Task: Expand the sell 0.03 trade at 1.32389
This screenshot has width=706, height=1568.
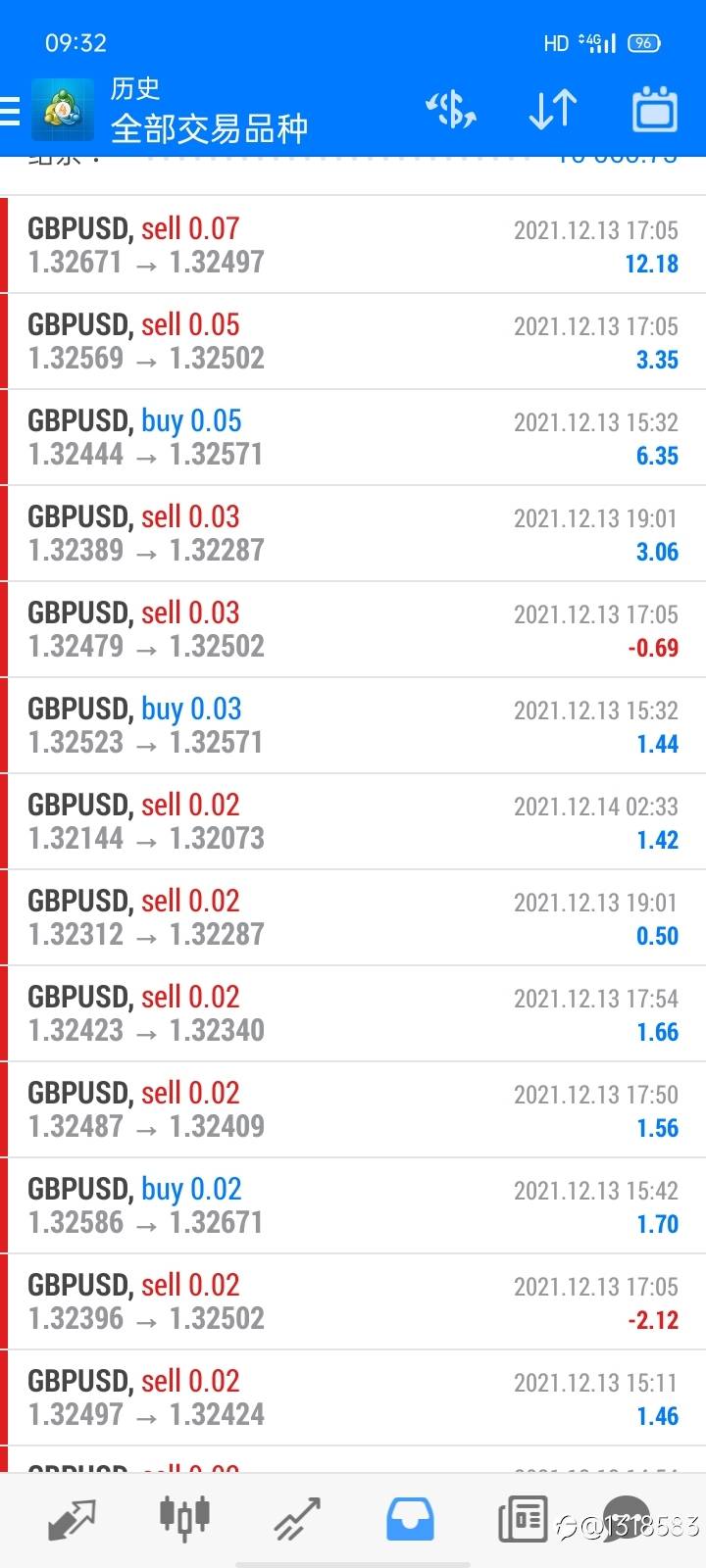Action: [x=353, y=533]
